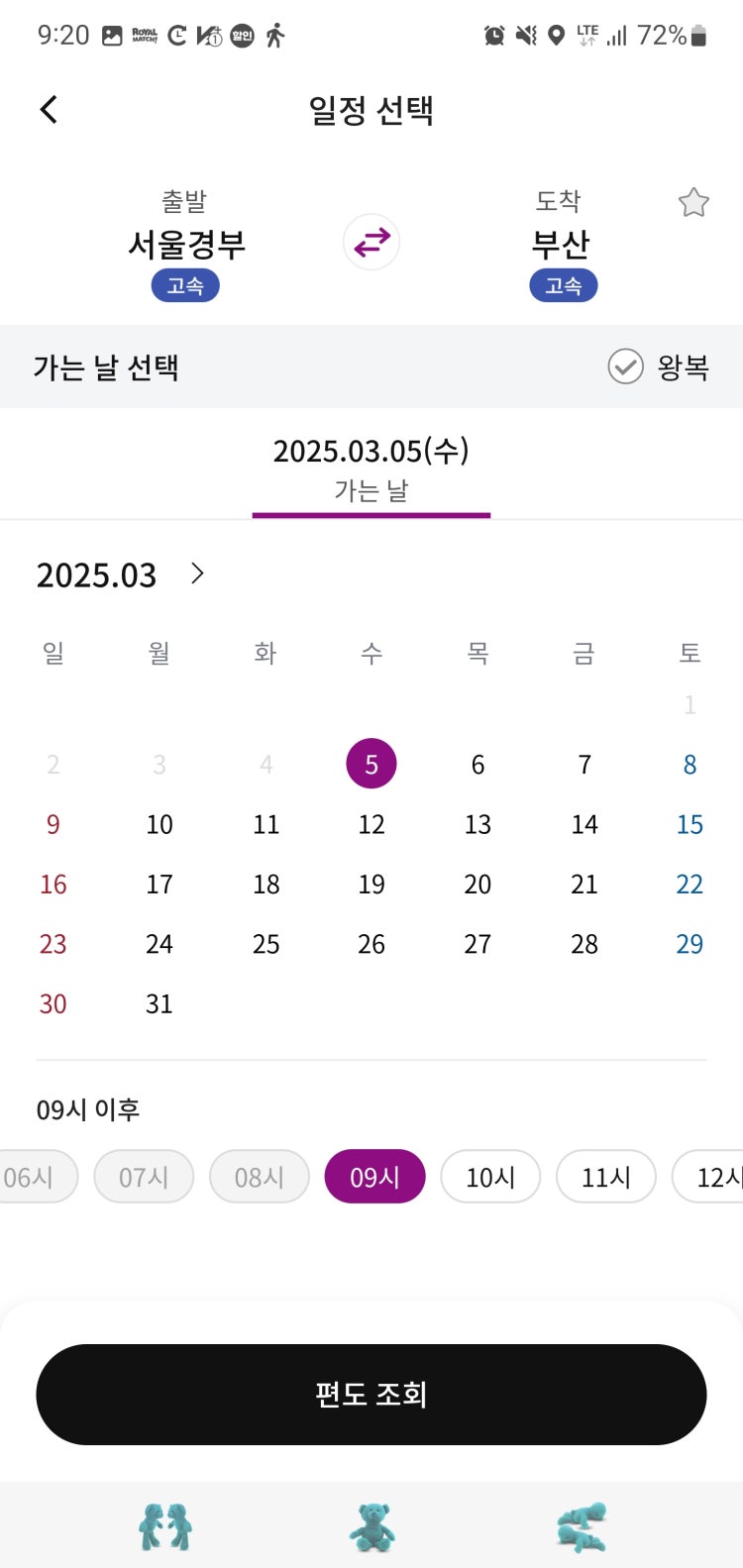Go back from the 일정 선택 screen
Viewport: 743px width, 1568px height.
pos(49,109)
